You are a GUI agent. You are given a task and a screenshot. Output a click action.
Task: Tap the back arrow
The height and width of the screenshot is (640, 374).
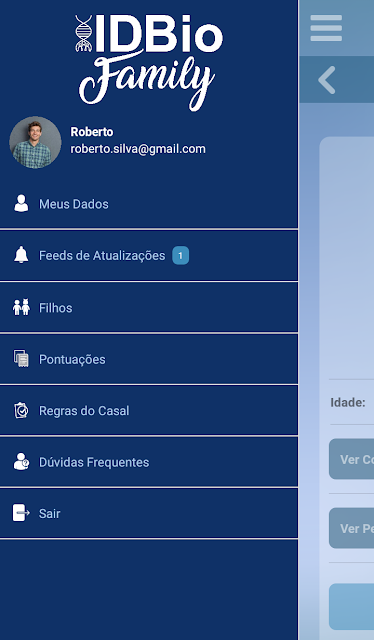click(x=327, y=80)
